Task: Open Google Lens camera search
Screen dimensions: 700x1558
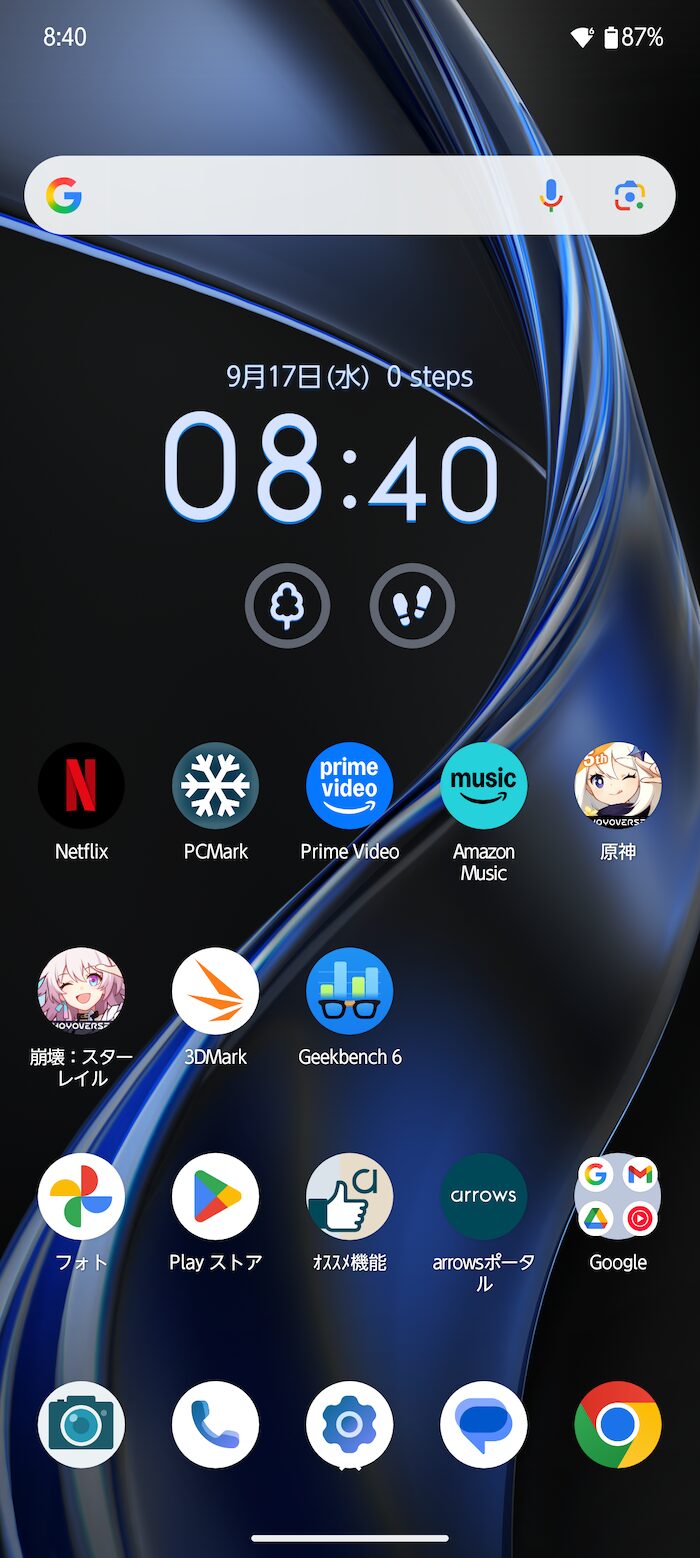Action: (629, 196)
